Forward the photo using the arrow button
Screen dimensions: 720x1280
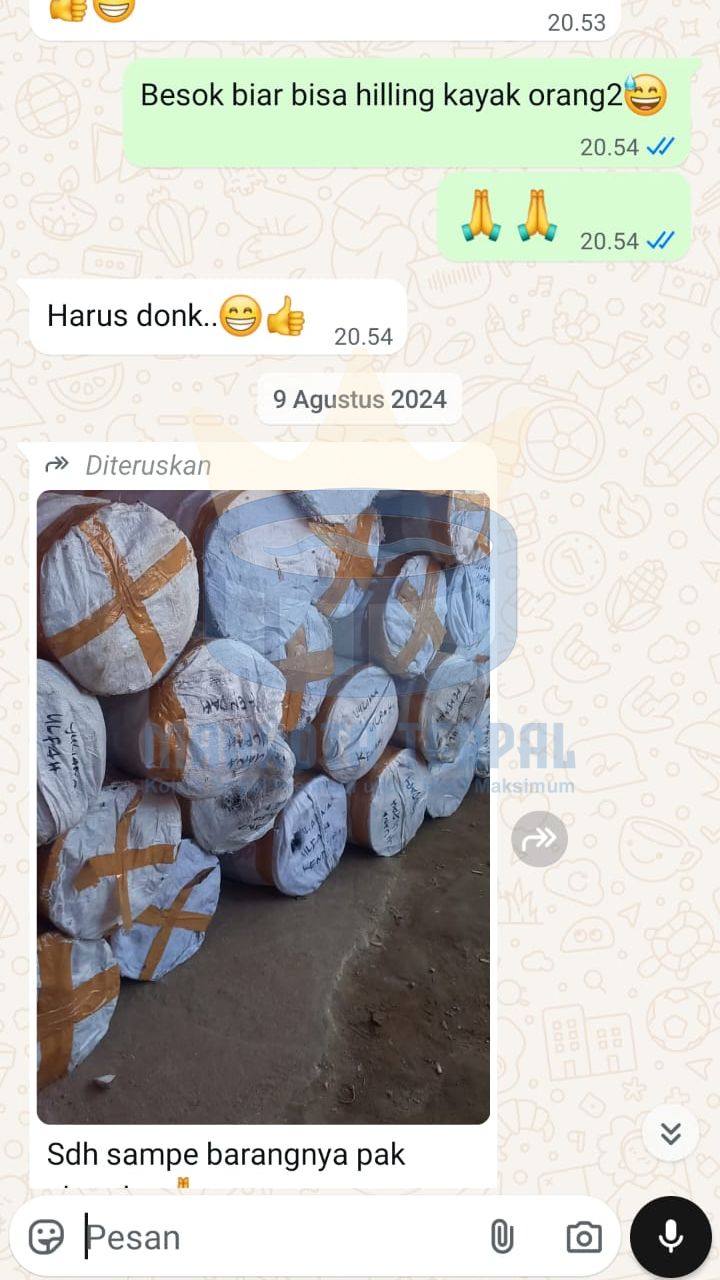point(540,839)
